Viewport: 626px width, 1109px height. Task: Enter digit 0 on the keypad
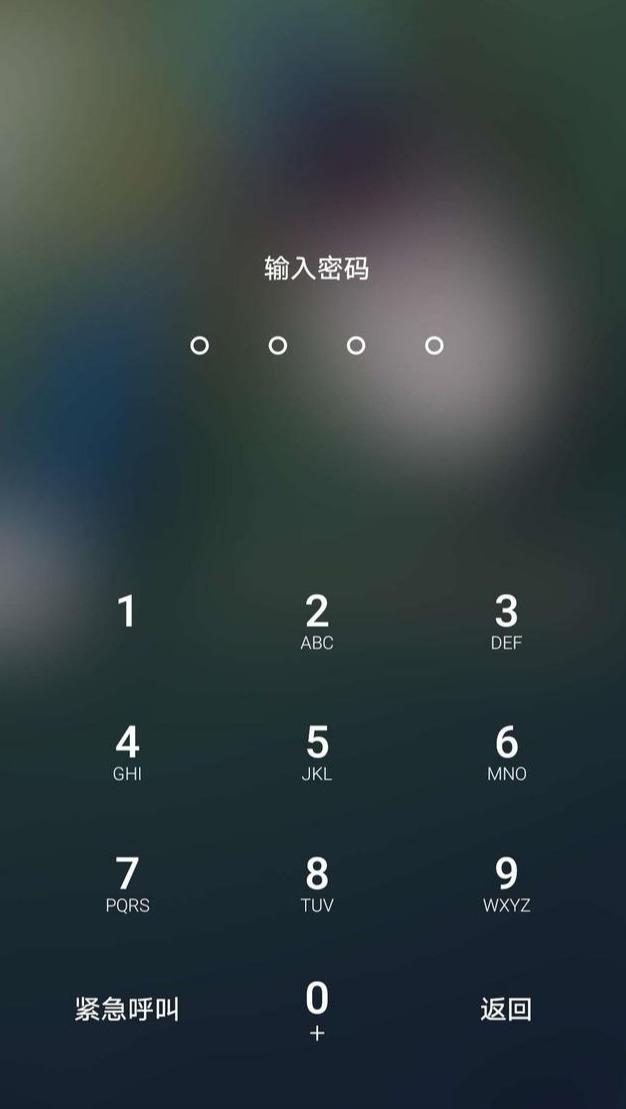[x=316, y=1008]
